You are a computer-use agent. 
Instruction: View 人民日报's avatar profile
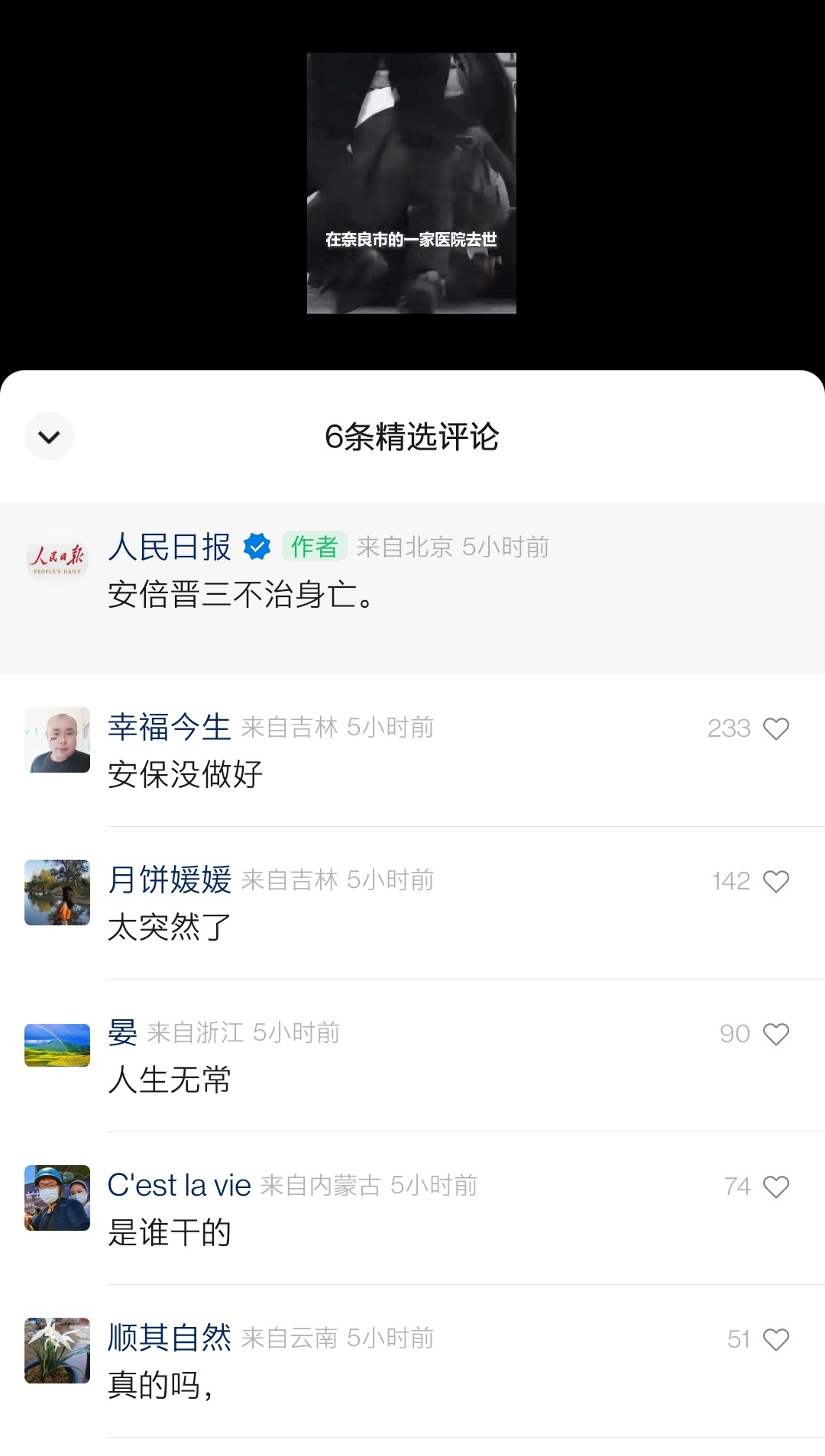click(x=57, y=560)
